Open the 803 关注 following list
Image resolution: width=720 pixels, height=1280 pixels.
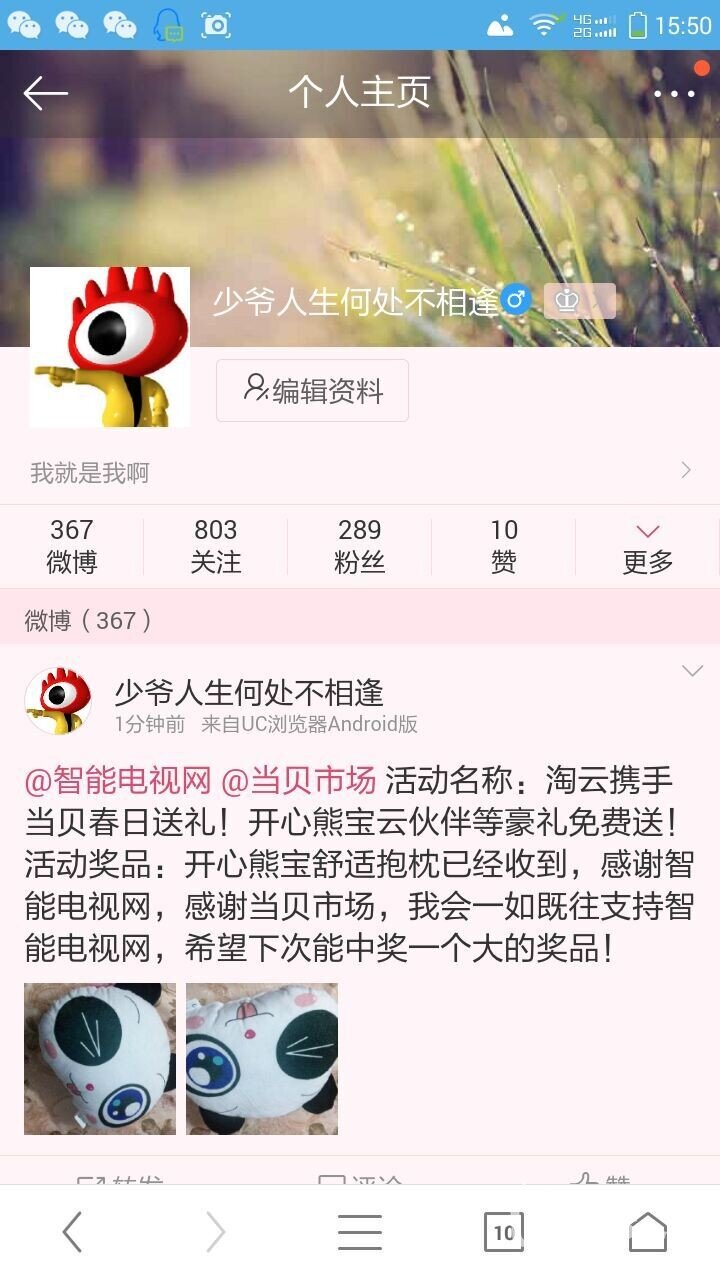coord(216,546)
